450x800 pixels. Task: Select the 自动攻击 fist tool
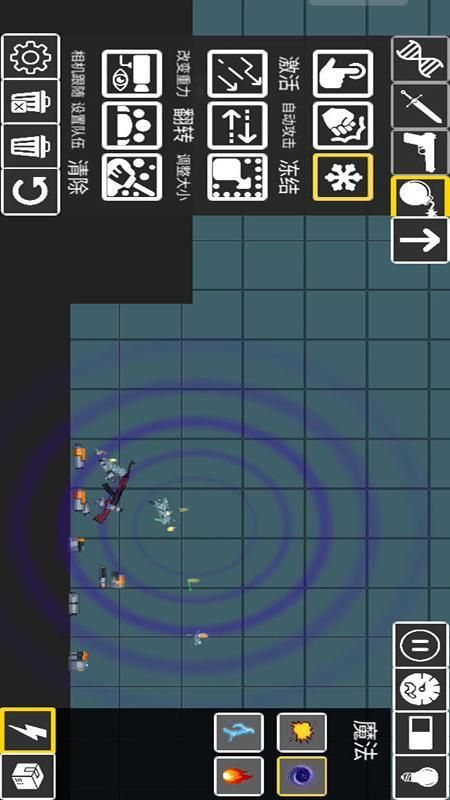tap(342, 126)
